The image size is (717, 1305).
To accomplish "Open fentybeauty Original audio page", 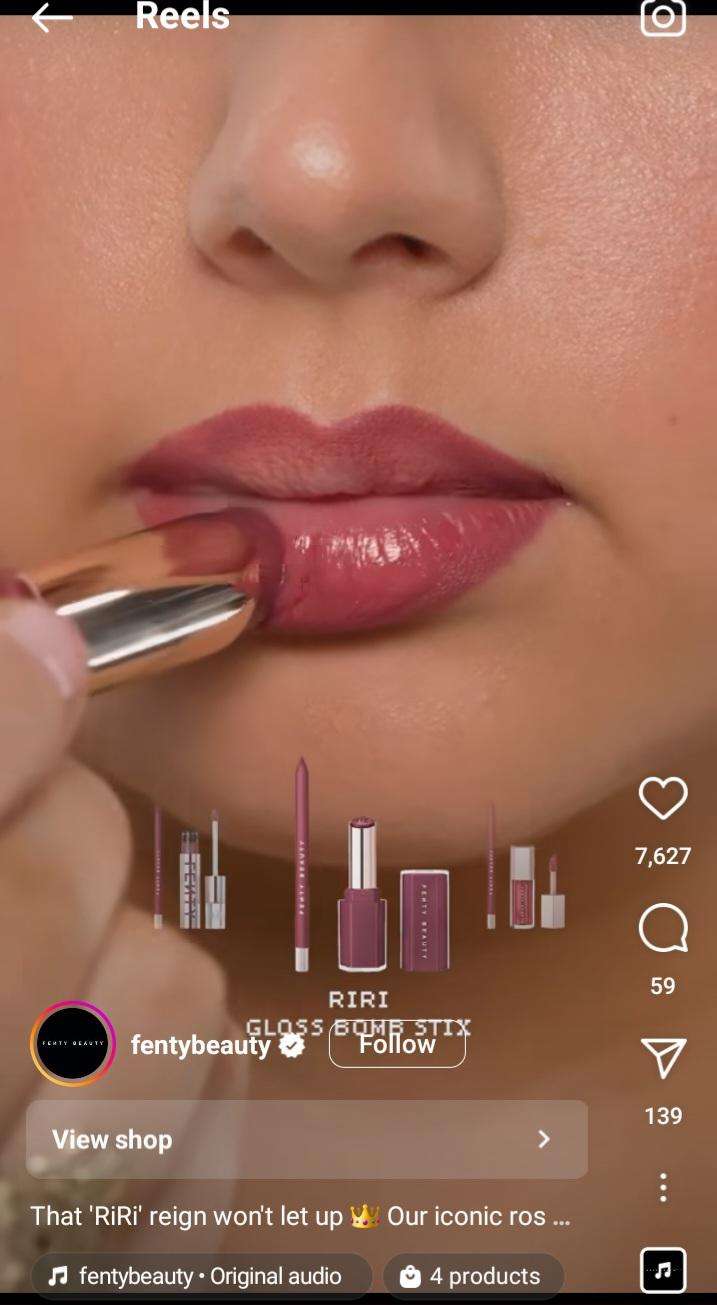I will pyautogui.click(x=200, y=1276).
